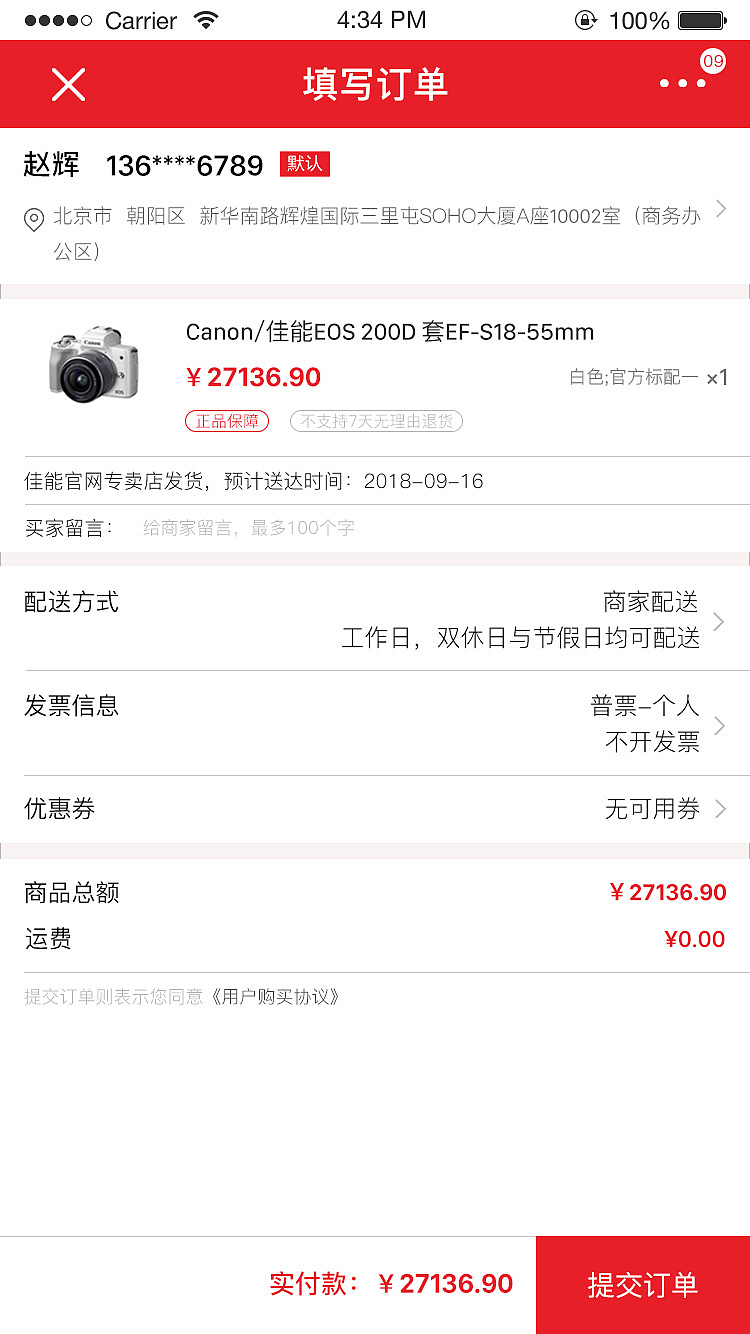Toggle the 正品保障 badge
Viewport: 750px width, 1334px height.
tap(227, 421)
